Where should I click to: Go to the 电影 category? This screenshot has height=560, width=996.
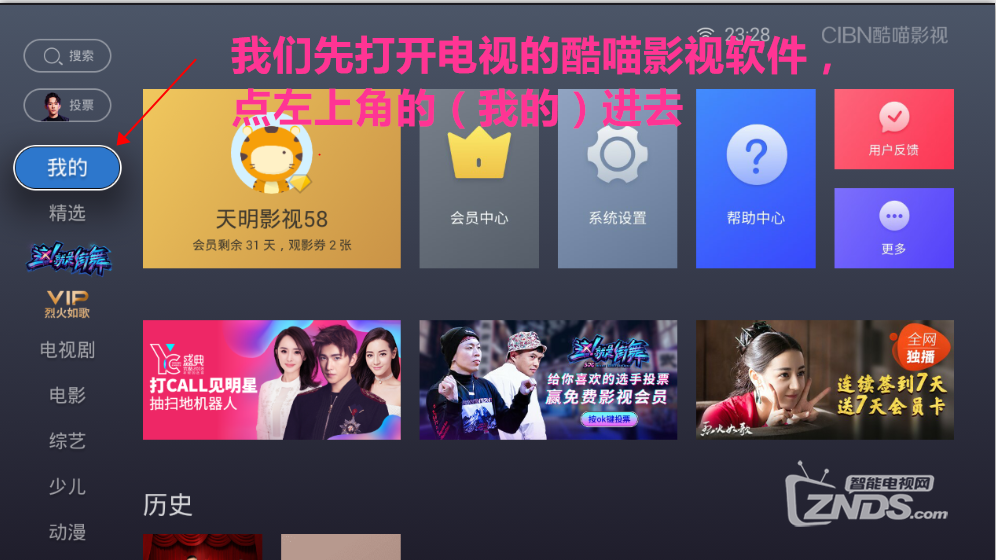[67, 395]
